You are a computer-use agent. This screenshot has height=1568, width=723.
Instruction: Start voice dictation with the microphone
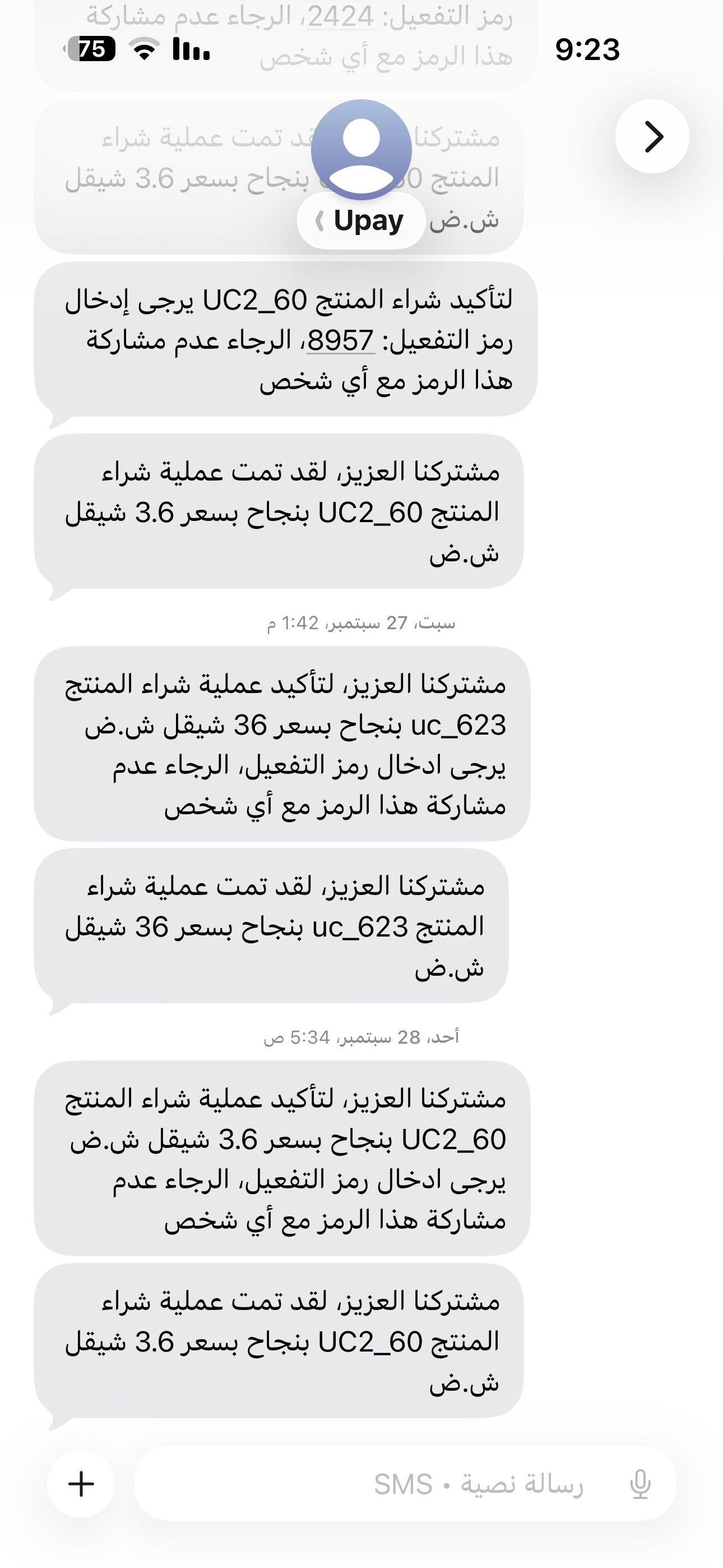[x=640, y=1483]
